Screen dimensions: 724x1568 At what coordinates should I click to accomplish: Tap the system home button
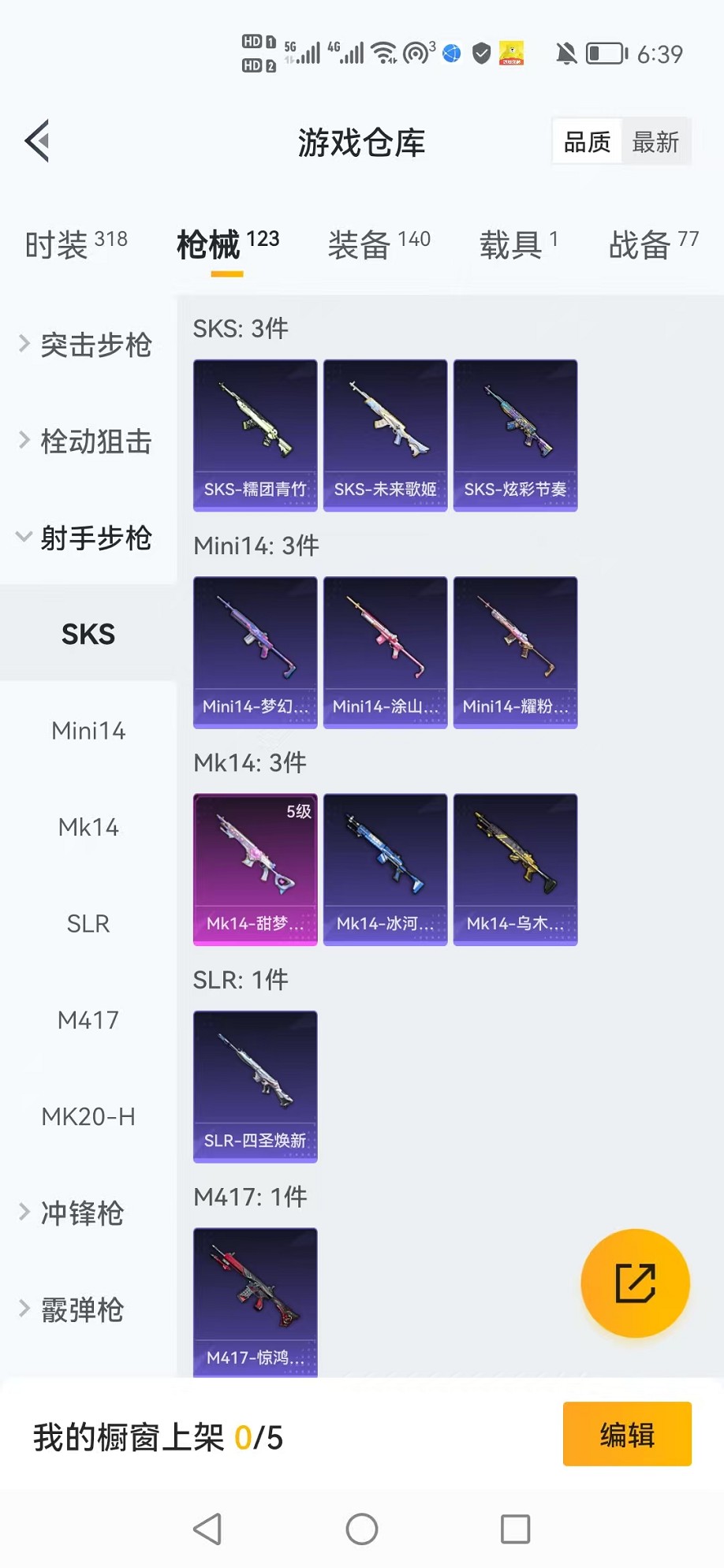pyautogui.click(x=362, y=1529)
